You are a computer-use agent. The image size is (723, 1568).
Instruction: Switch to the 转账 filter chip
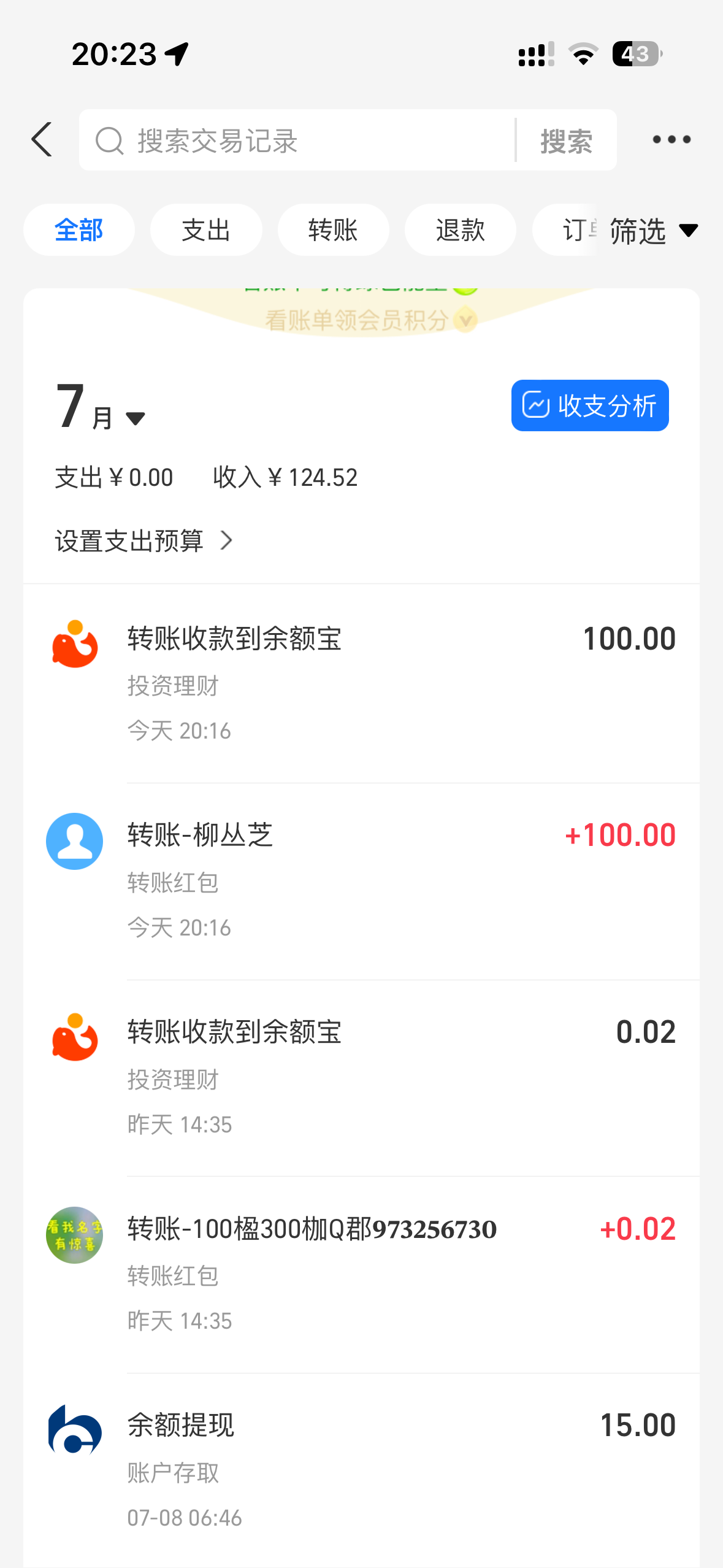tap(333, 230)
